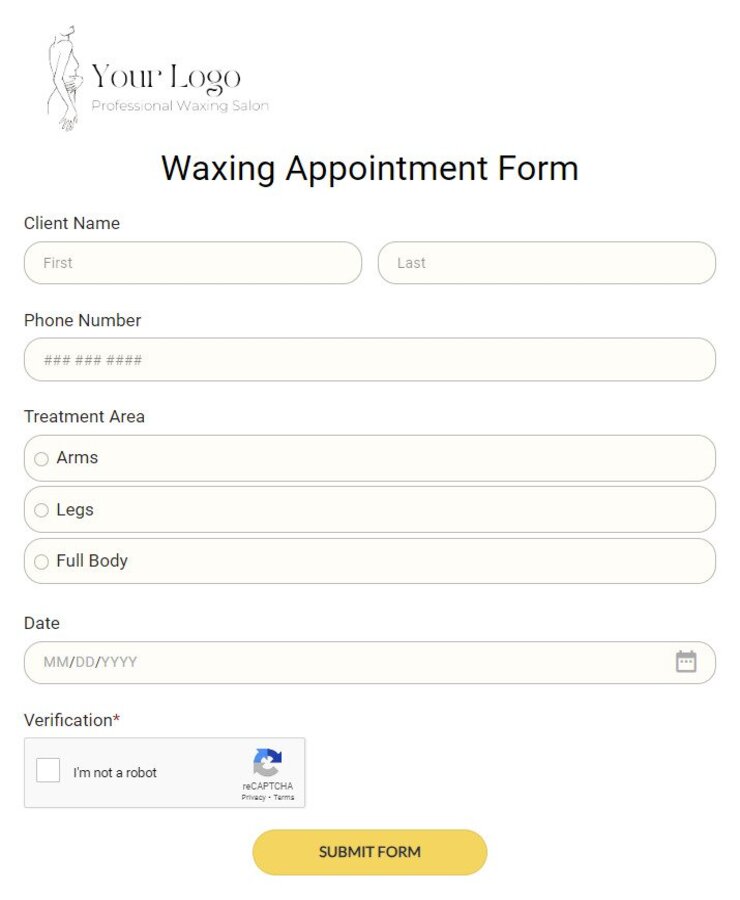Check the I'm not a robot box
Screen dimensions: 740x900
(x=47, y=771)
